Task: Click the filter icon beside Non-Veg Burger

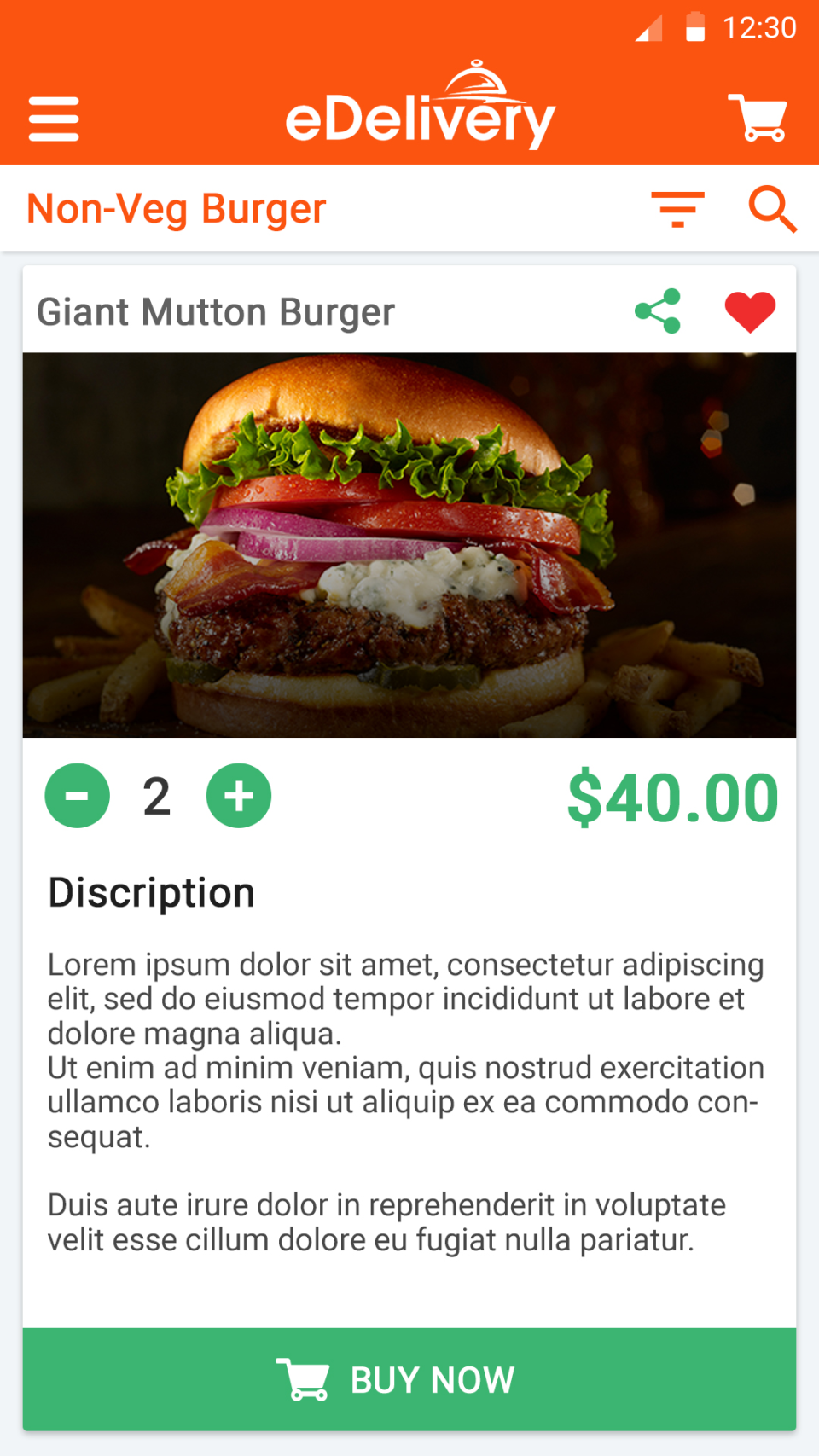Action: coord(677,207)
